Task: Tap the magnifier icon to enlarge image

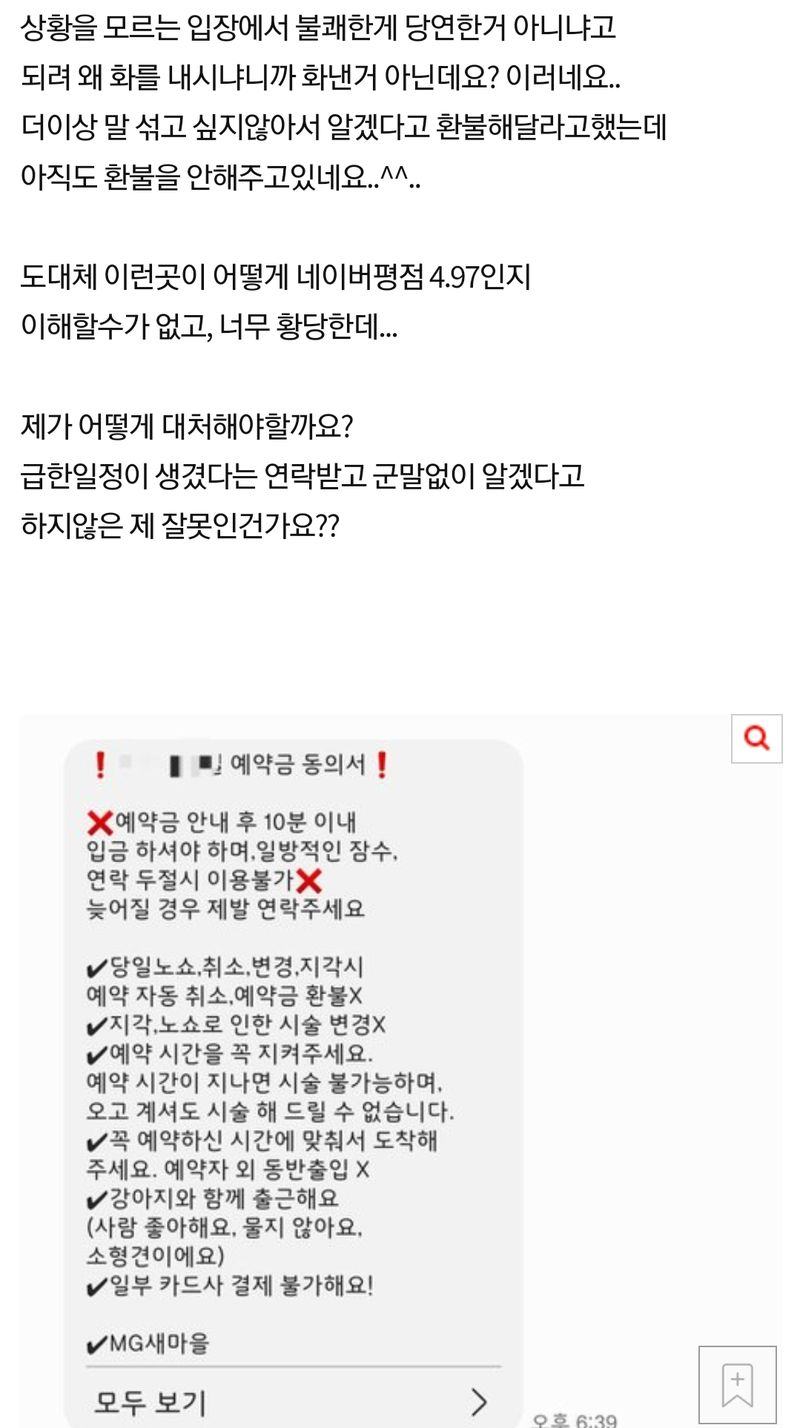Action: click(757, 739)
